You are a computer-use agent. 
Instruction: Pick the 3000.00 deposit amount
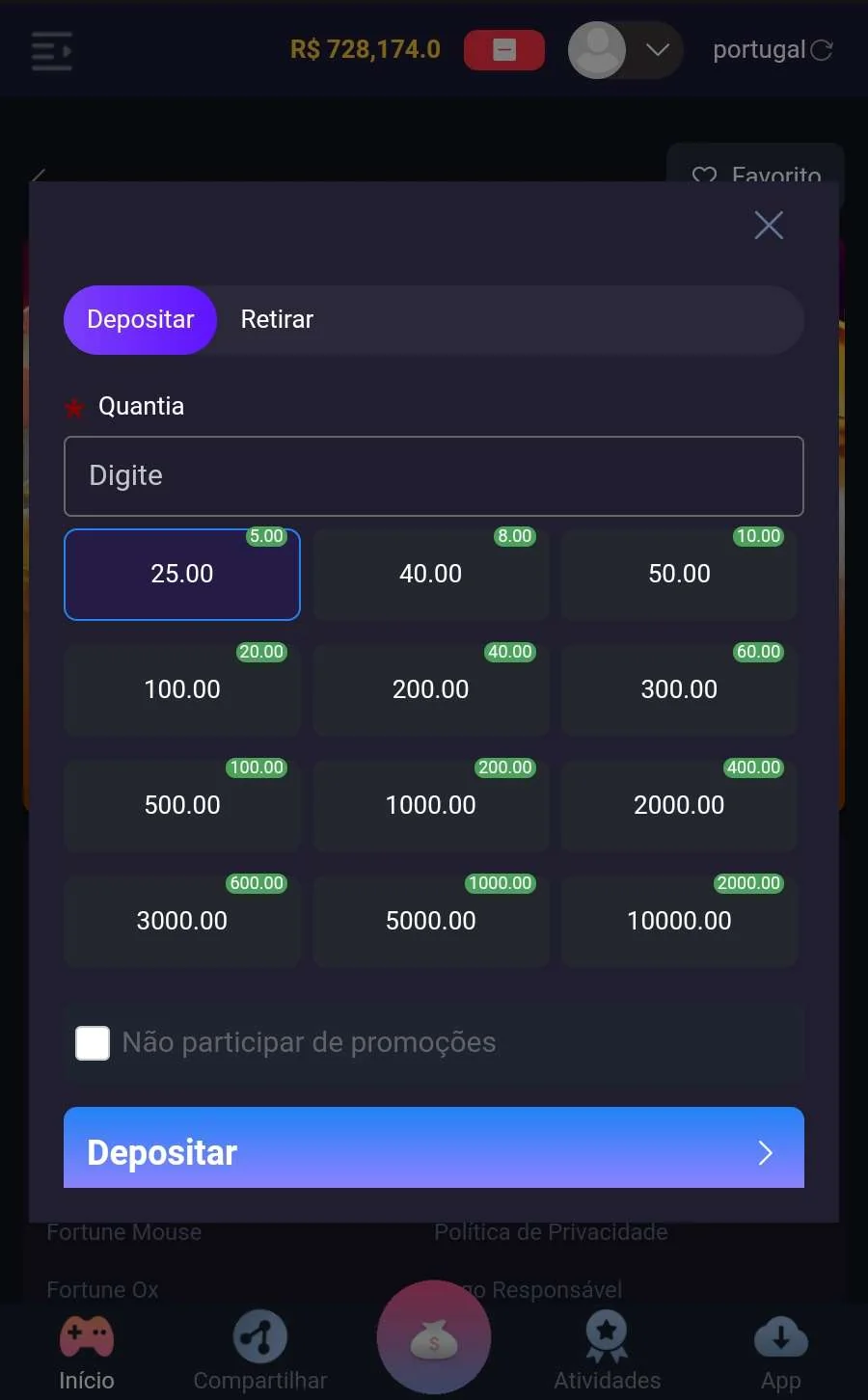tap(182, 922)
